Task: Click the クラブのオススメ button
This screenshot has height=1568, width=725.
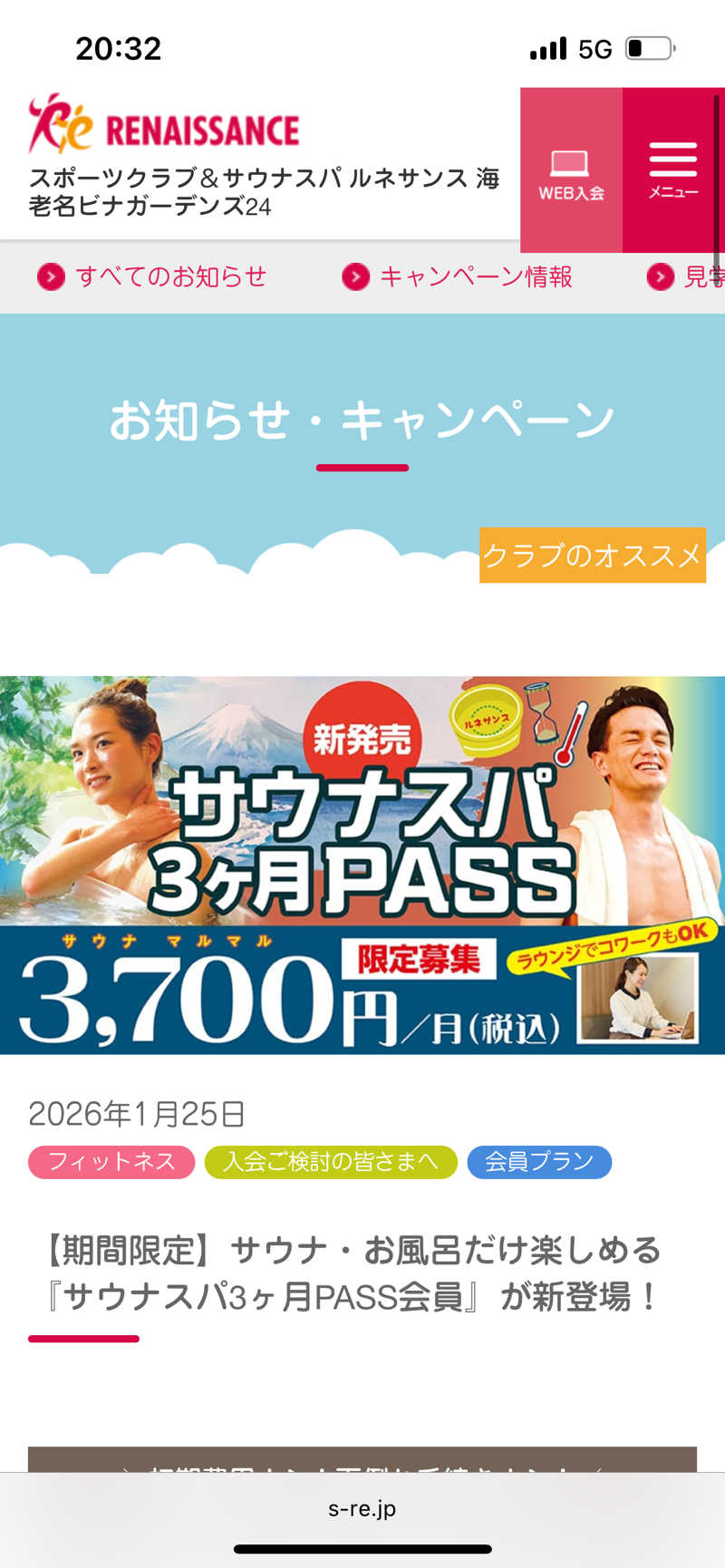Action: pyautogui.click(x=593, y=556)
